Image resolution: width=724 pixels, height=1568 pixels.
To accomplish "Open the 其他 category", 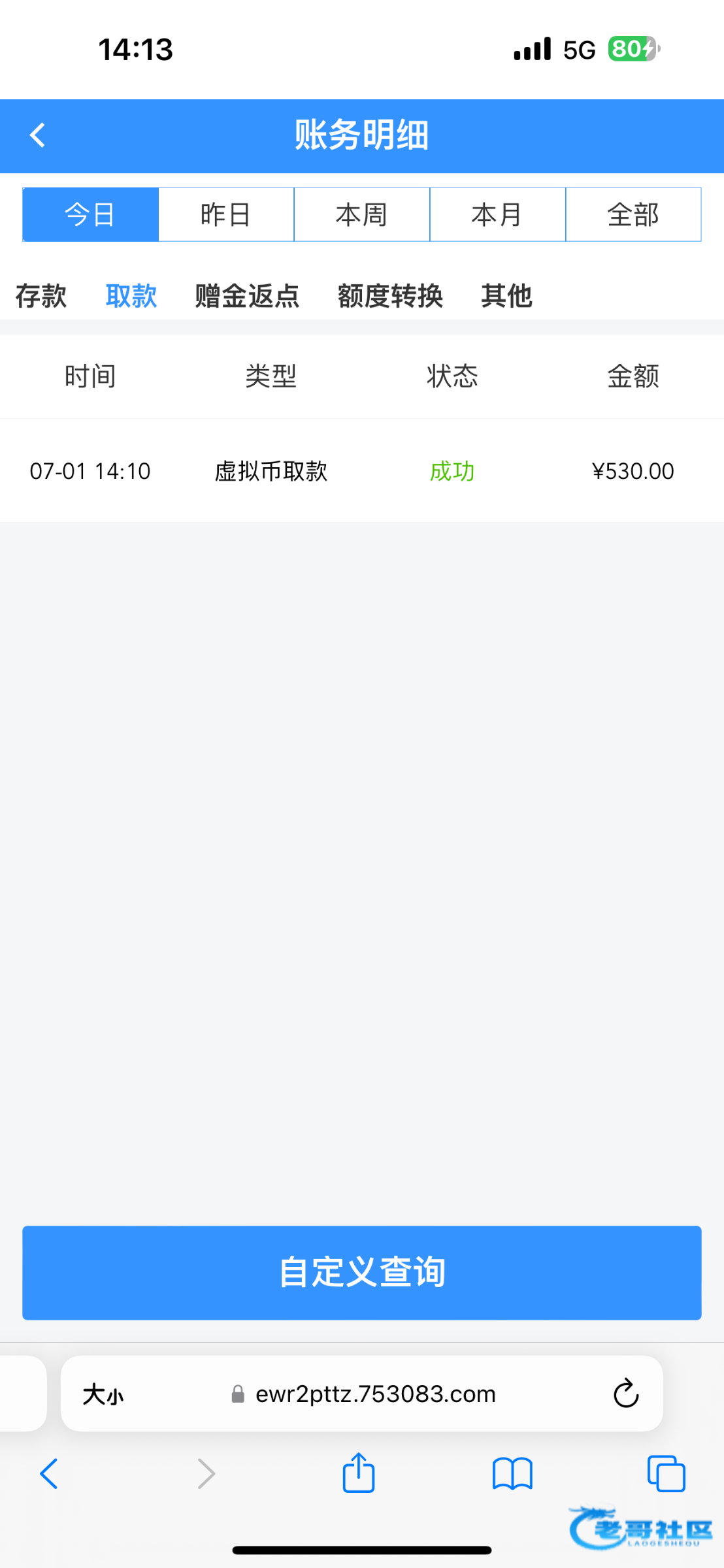I will point(506,296).
